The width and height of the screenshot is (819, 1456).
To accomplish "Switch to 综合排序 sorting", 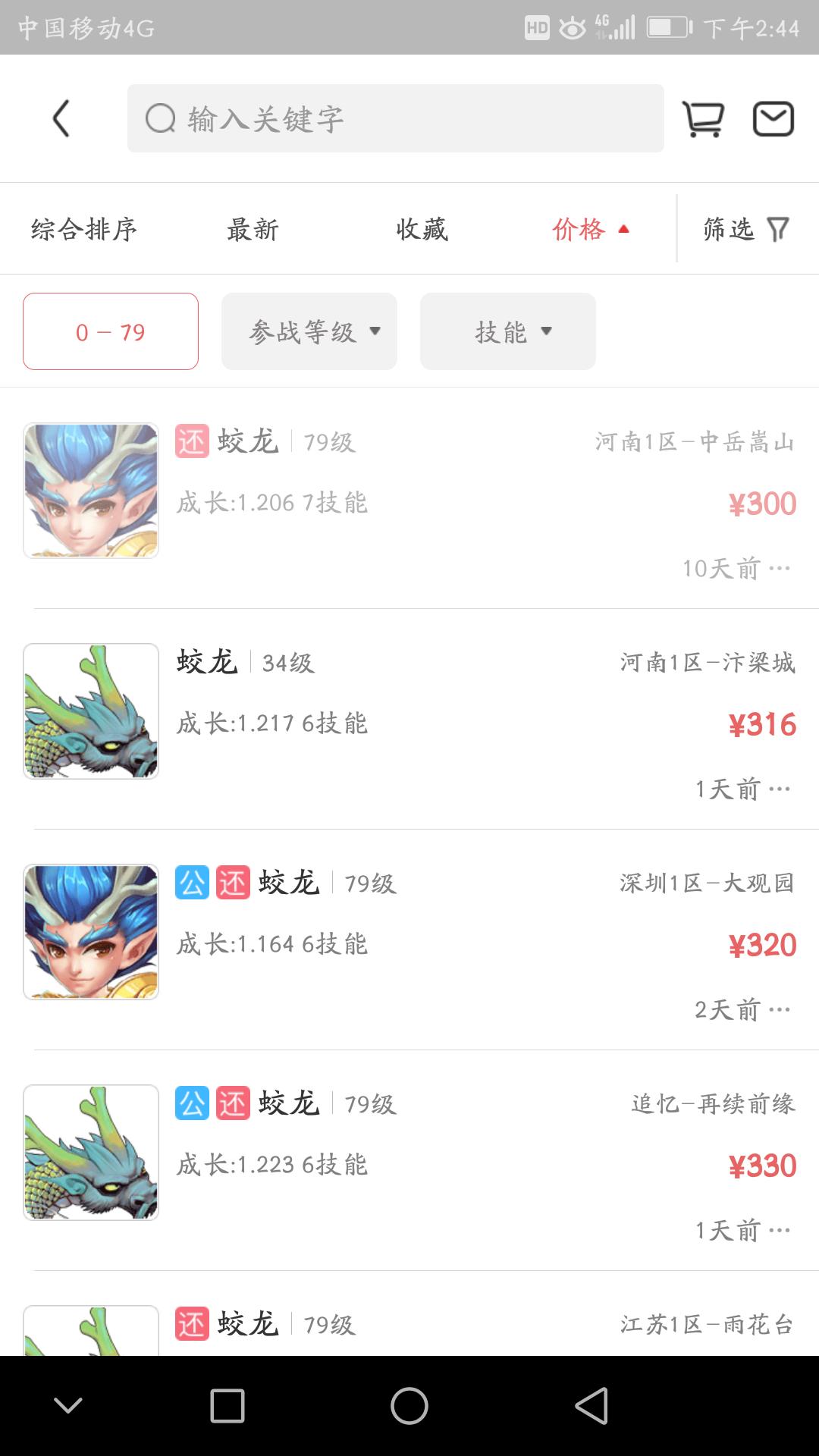I will click(84, 229).
